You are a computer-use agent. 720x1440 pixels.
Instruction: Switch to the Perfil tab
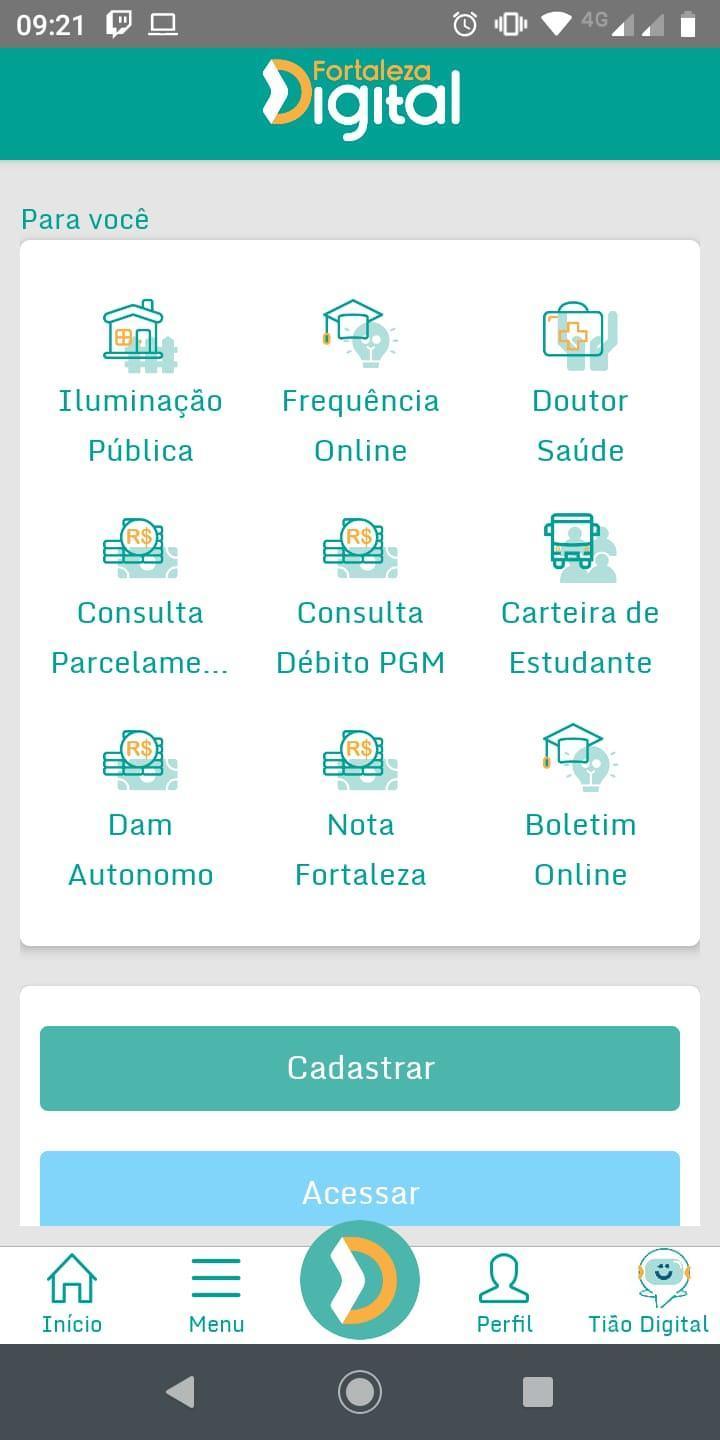click(x=504, y=1294)
